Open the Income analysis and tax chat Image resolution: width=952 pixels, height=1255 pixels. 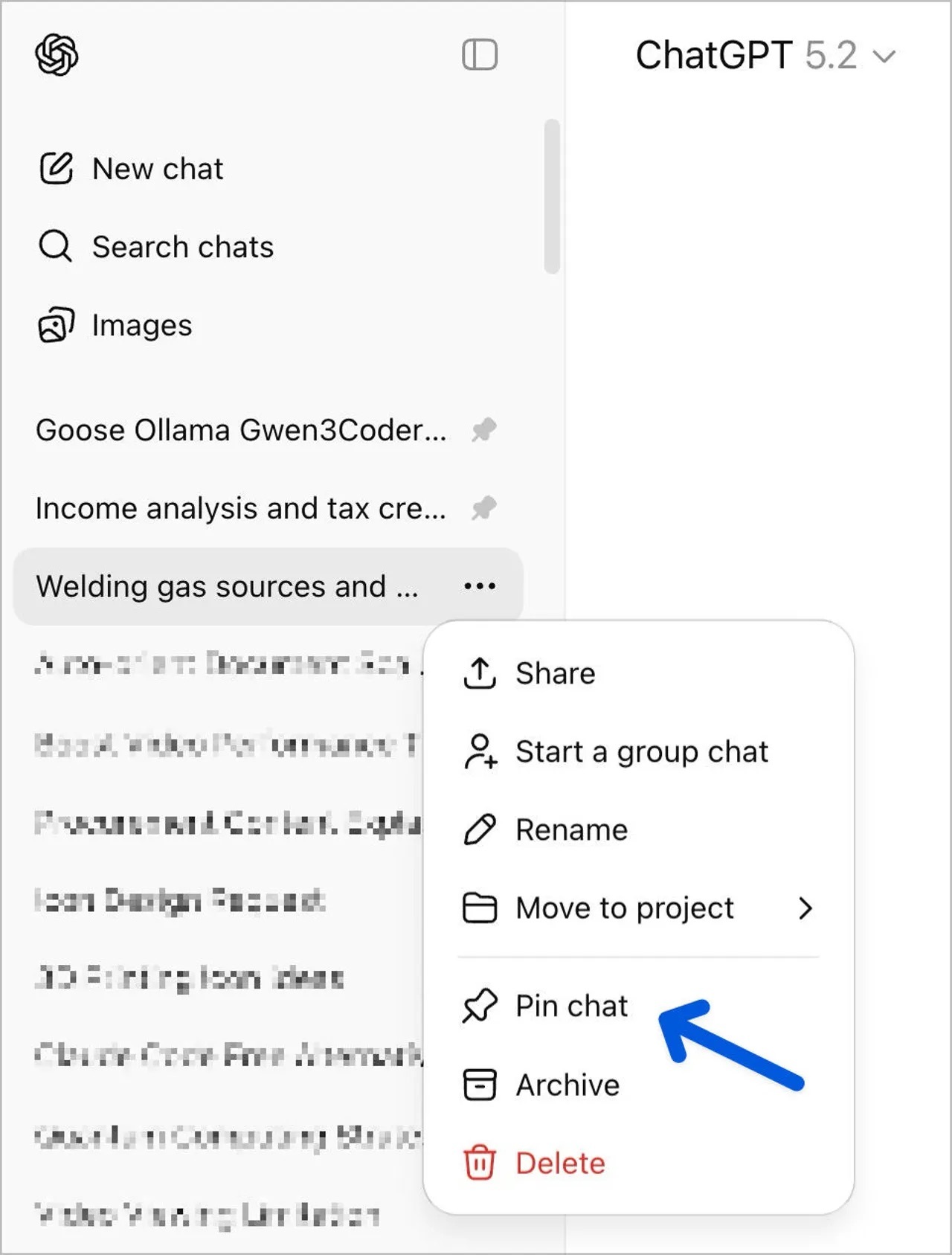(x=241, y=509)
